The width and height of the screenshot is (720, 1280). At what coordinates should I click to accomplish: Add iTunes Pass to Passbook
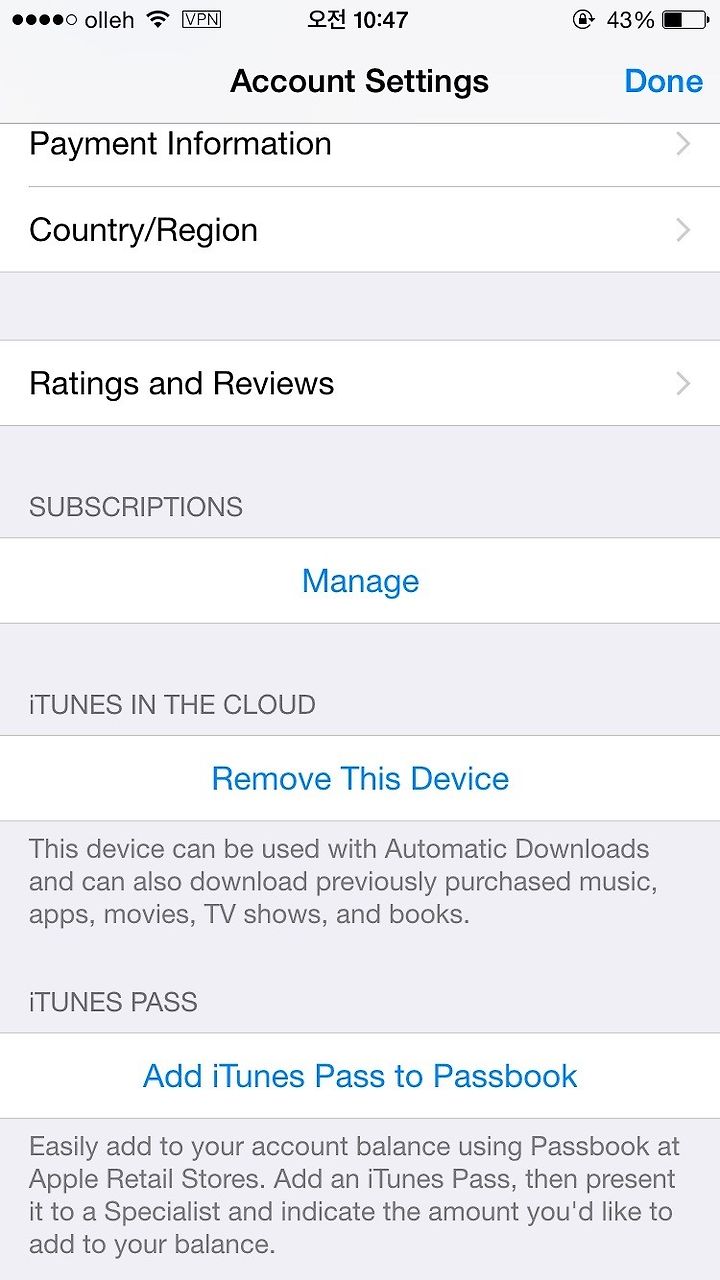pos(360,1076)
